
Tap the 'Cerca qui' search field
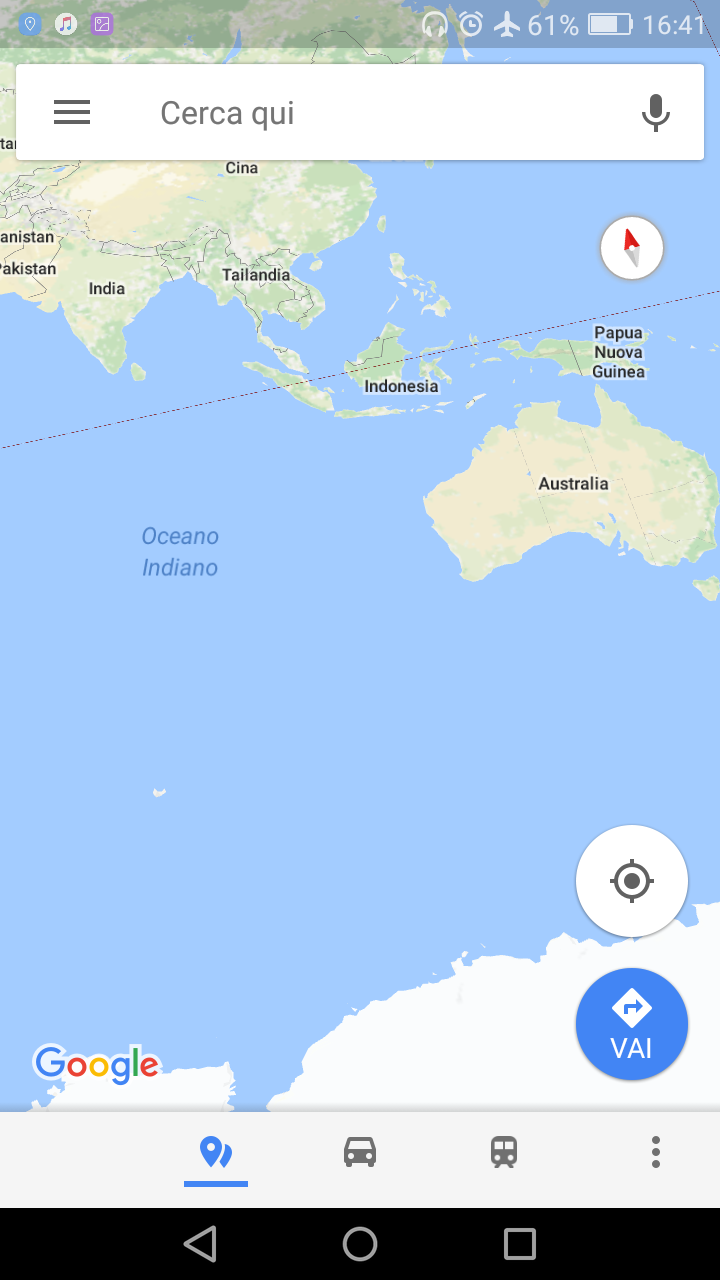380,113
